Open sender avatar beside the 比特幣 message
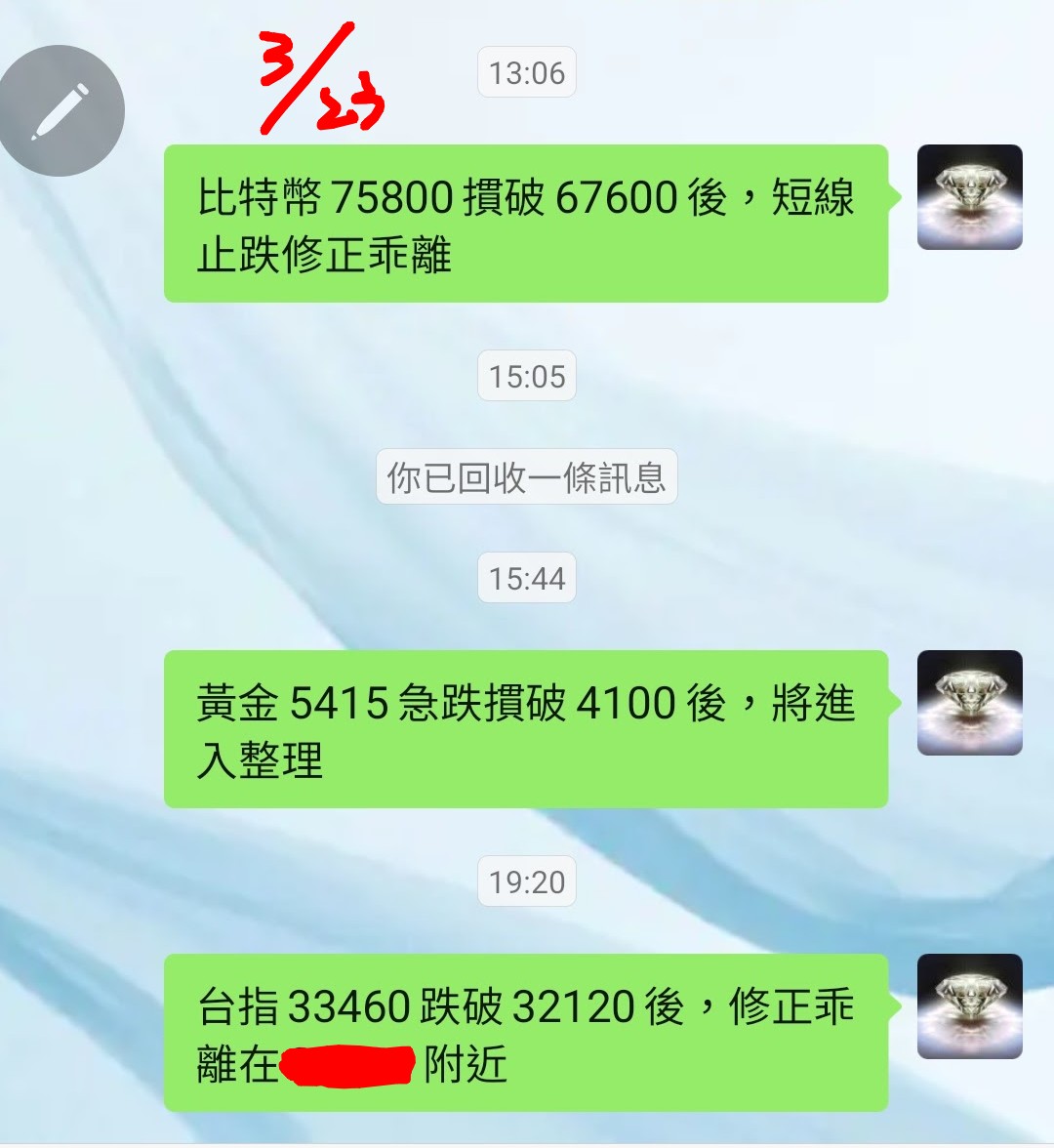The image size is (1054, 1148). point(969,197)
